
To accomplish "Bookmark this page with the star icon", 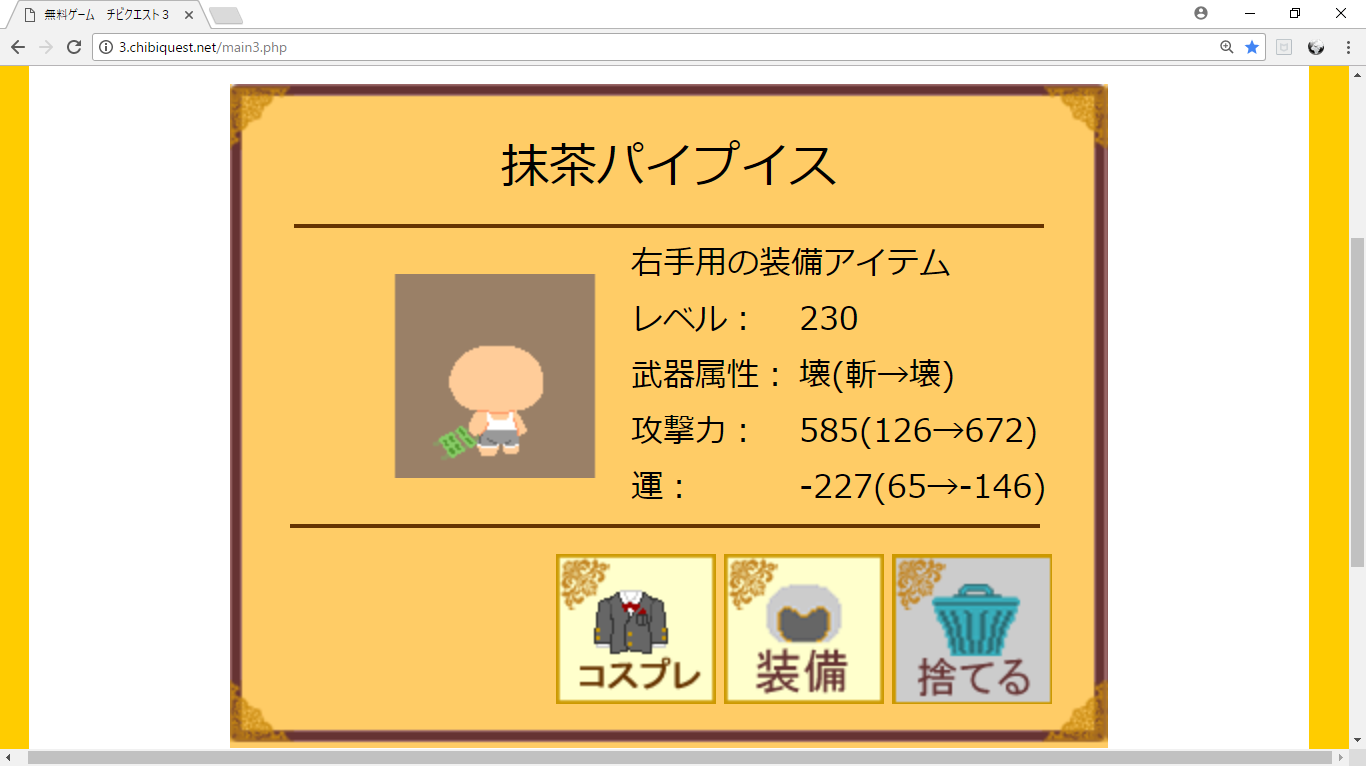I will coord(1252,47).
